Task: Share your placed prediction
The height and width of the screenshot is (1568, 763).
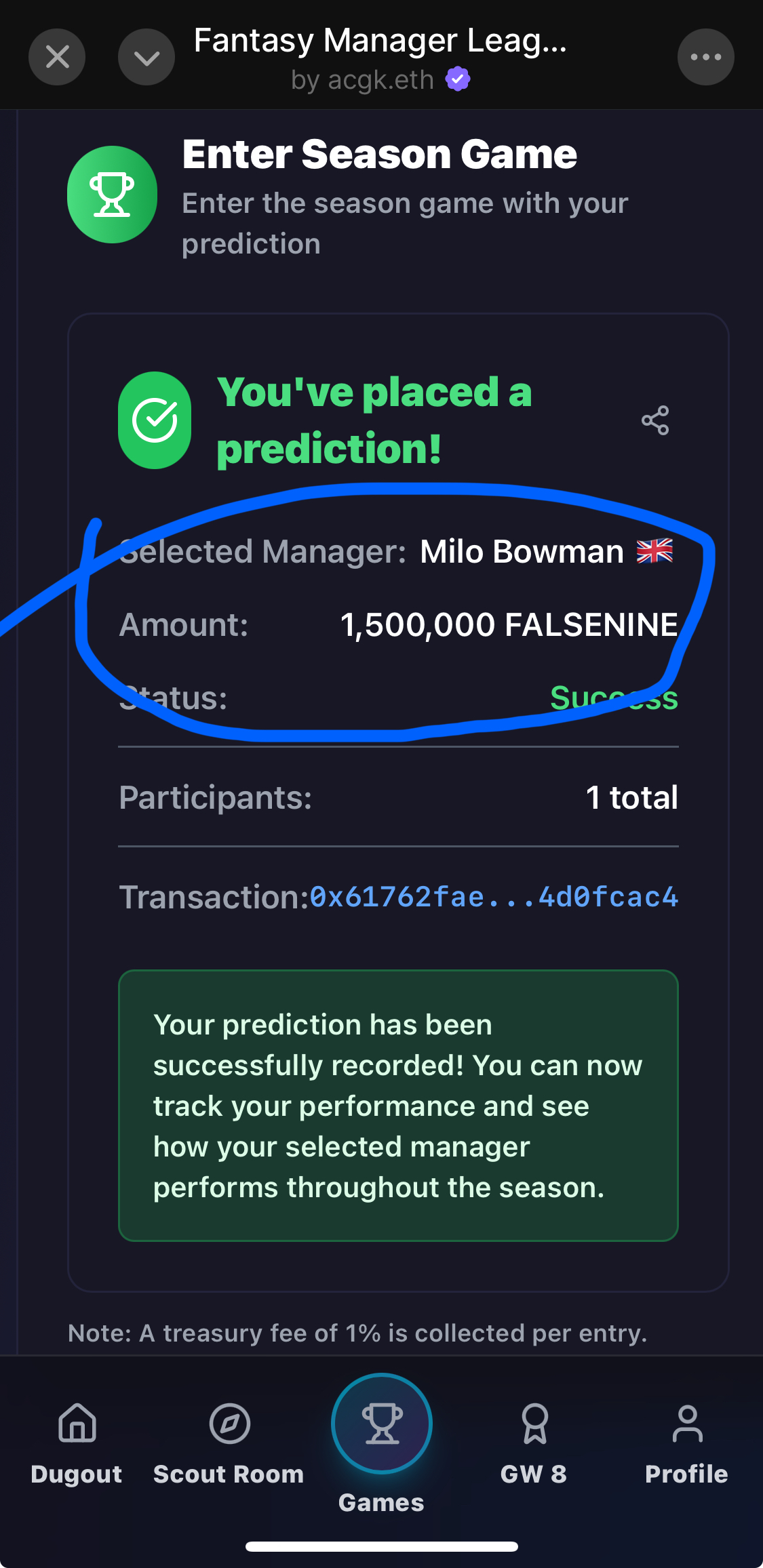Action: click(x=655, y=420)
